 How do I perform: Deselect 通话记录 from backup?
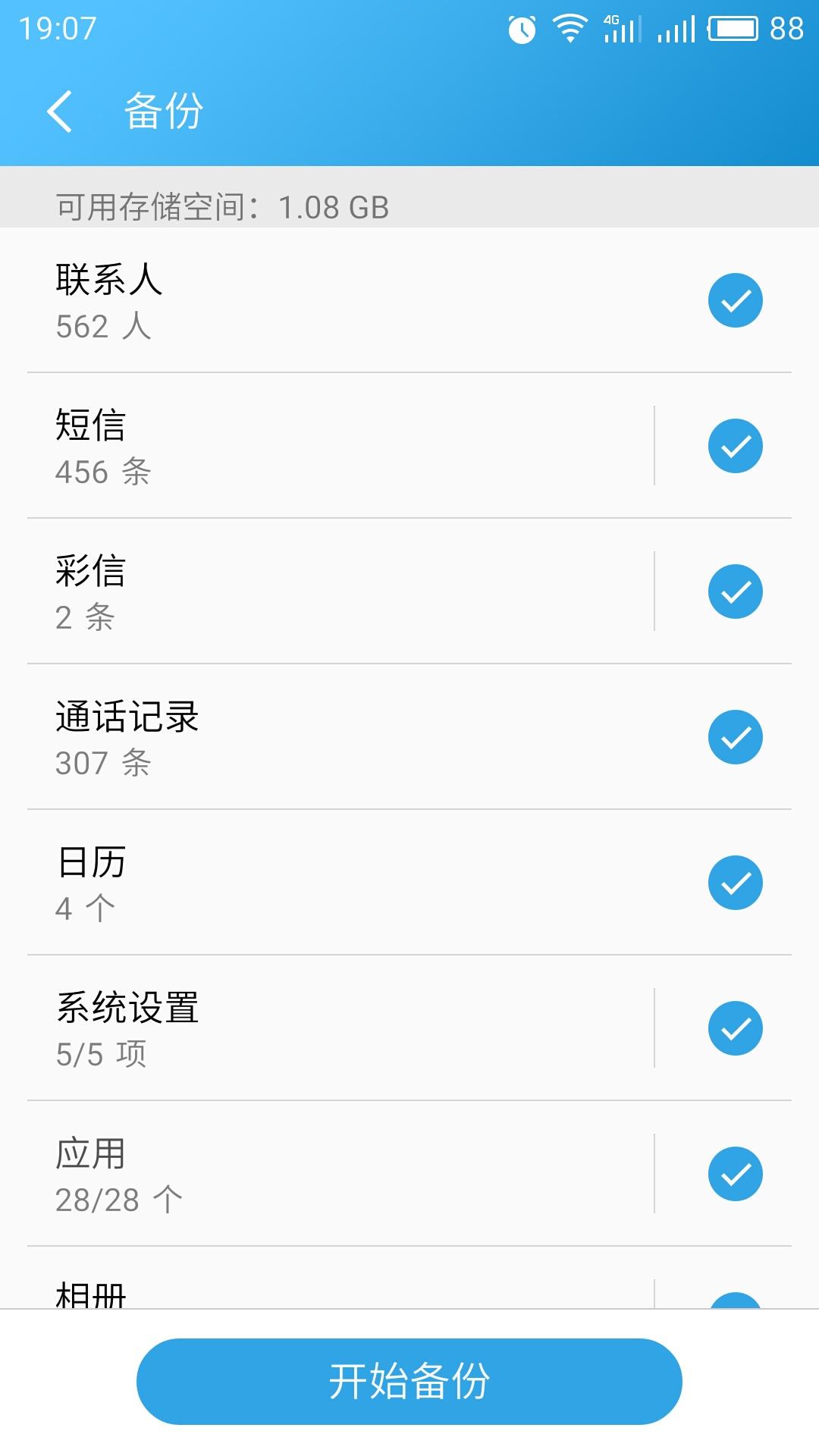[734, 736]
